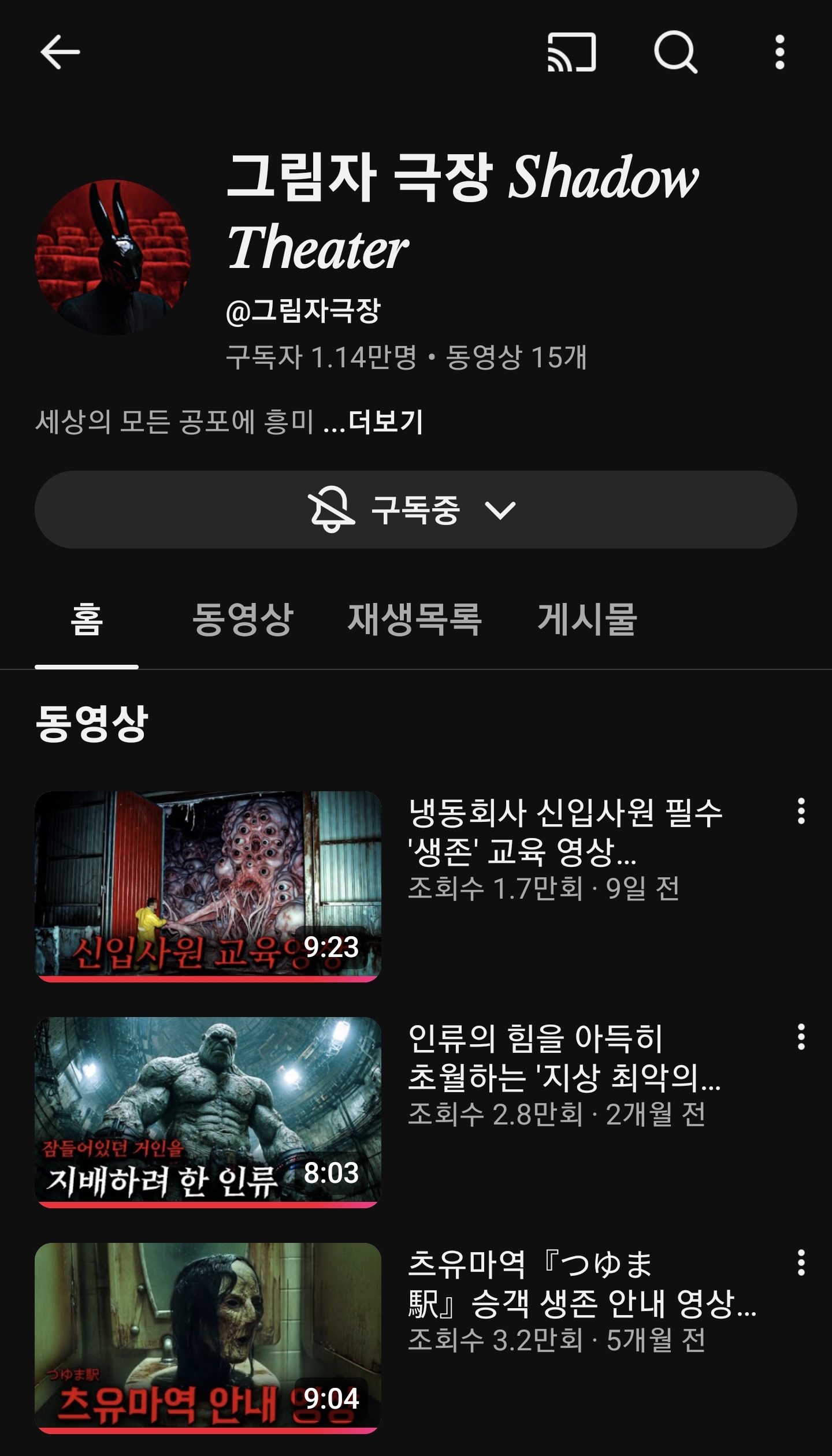Select the 홈 tab
This screenshot has width=832, height=1456.
(x=87, y=619)
